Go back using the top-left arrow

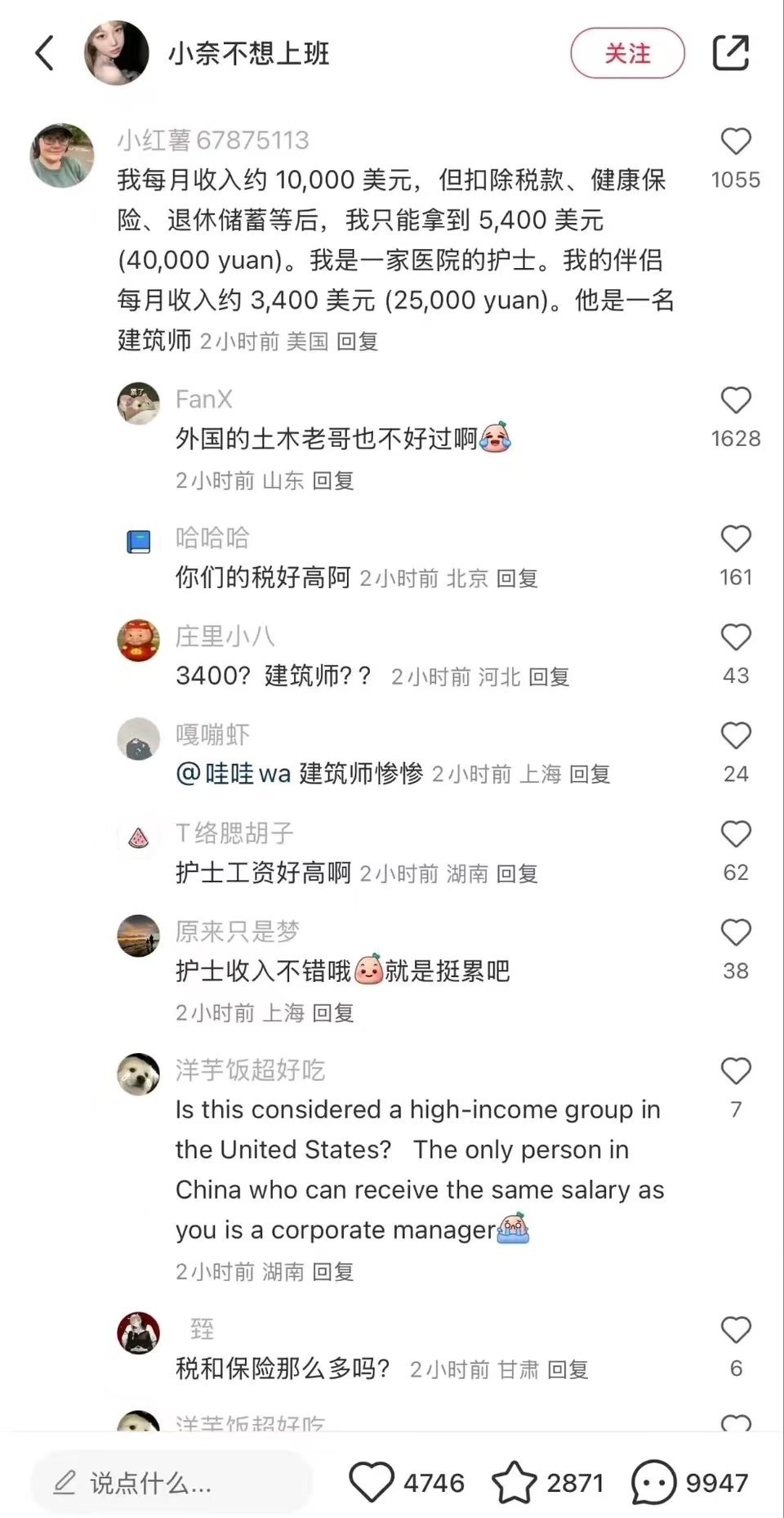45,53
